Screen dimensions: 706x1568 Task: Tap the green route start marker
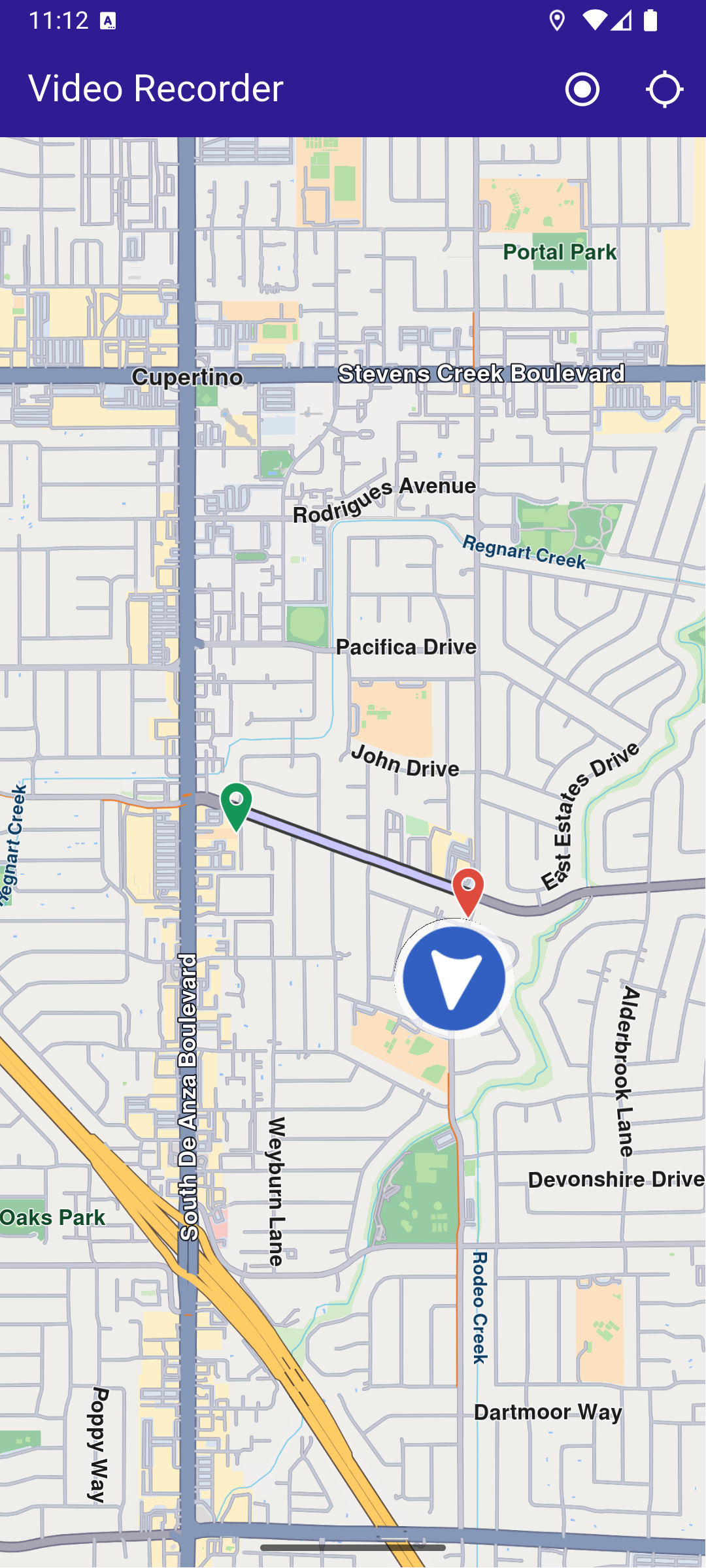tap(236, 804)
